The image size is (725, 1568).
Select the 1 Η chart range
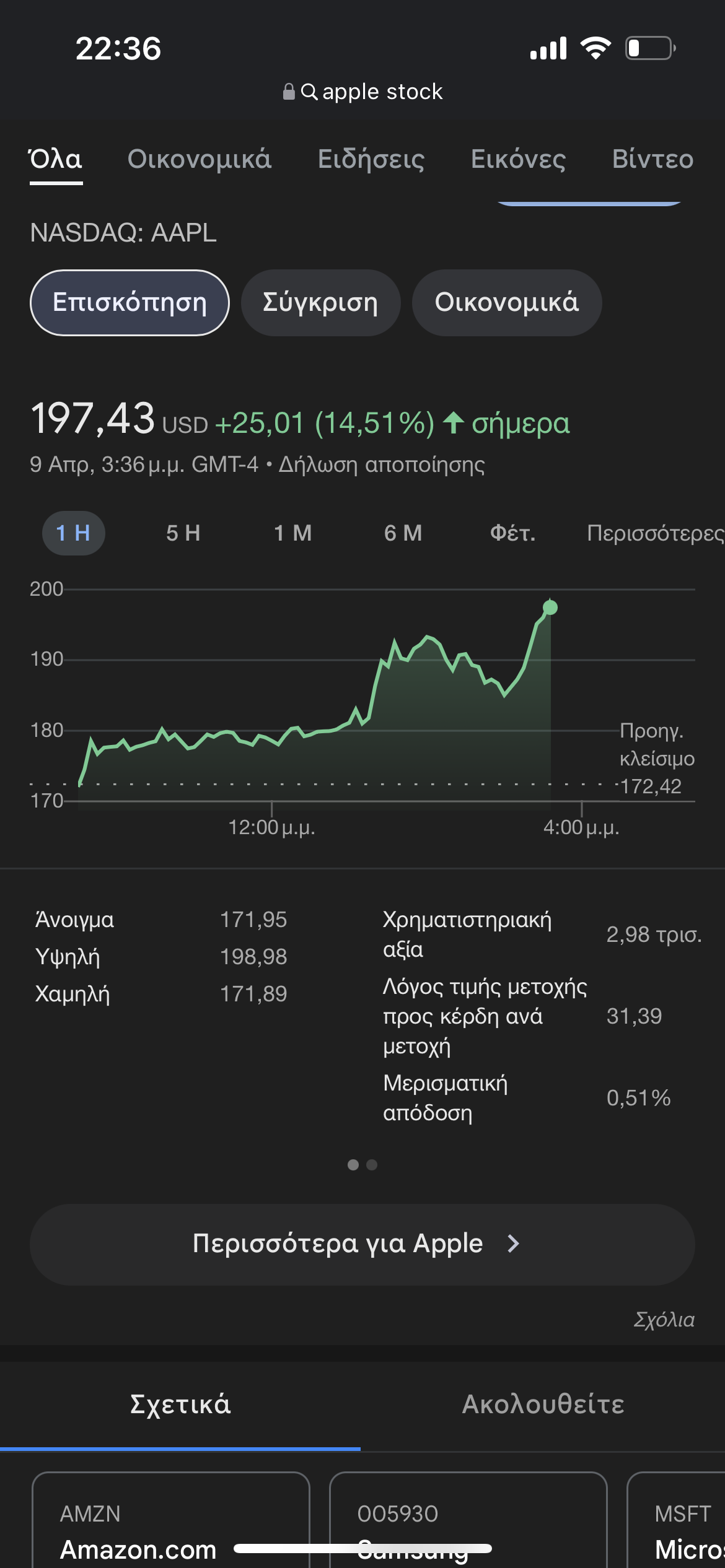[73, 533]
